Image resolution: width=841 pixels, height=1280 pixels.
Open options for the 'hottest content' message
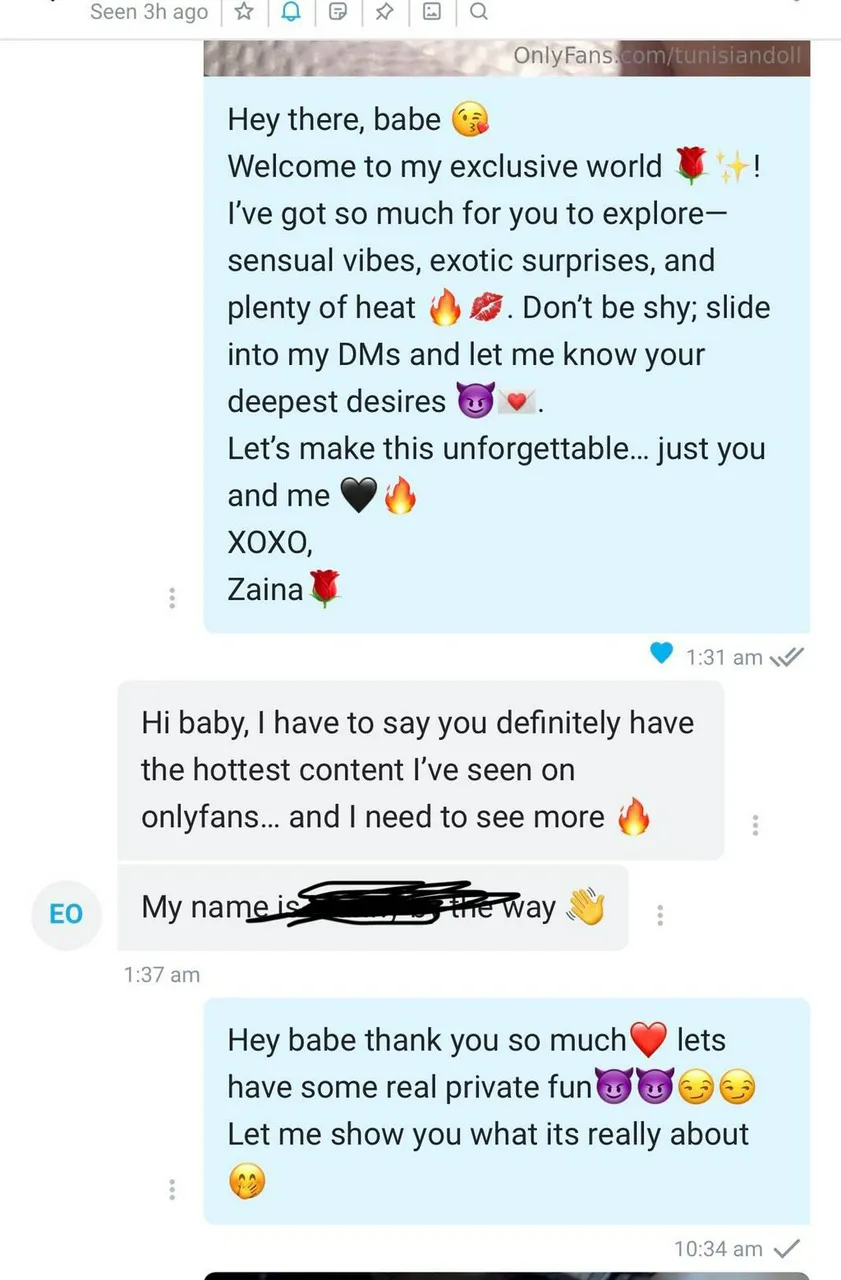[755, 825]
